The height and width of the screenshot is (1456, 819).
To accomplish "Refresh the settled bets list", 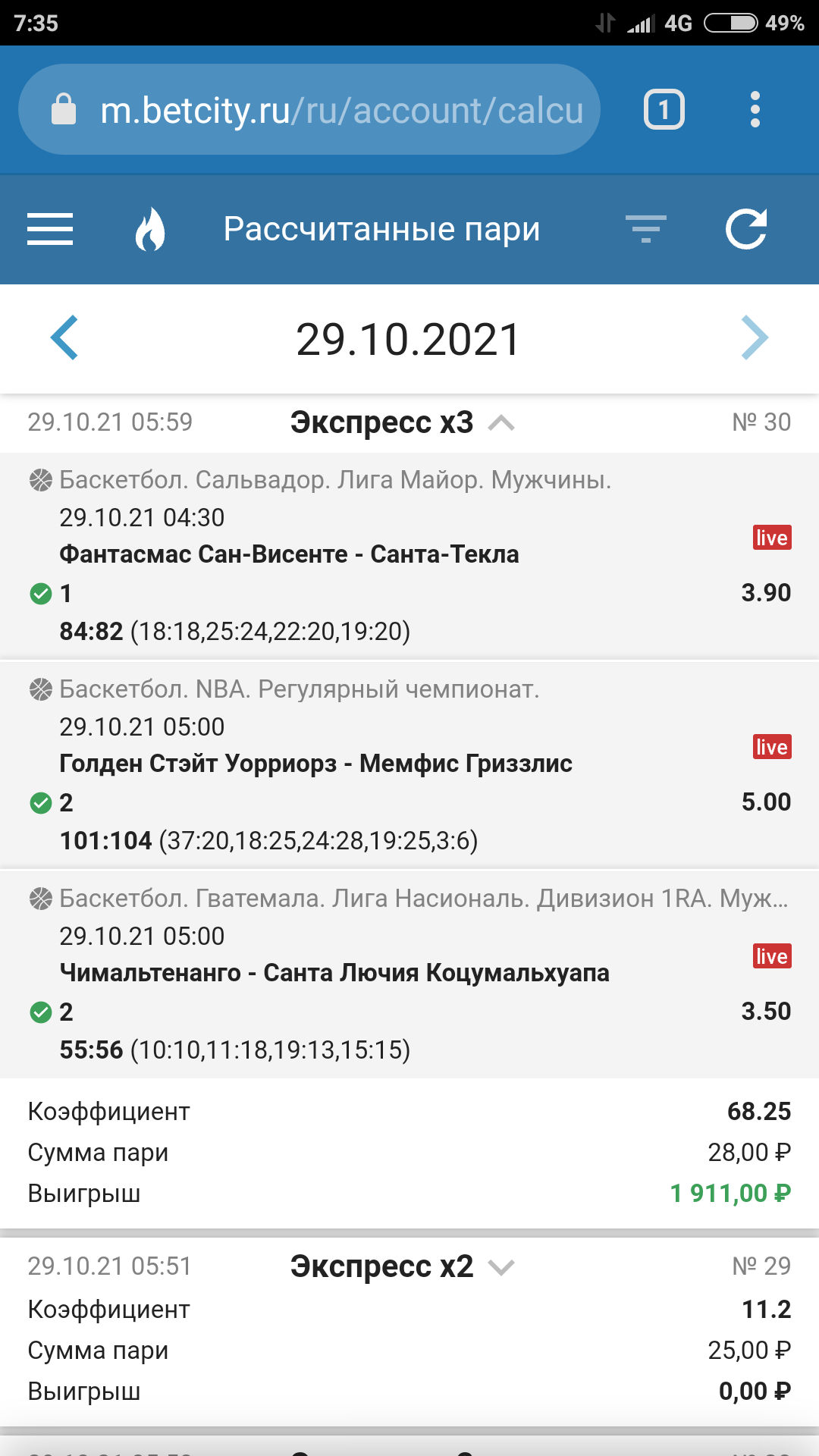I will [x=747, y=229].
